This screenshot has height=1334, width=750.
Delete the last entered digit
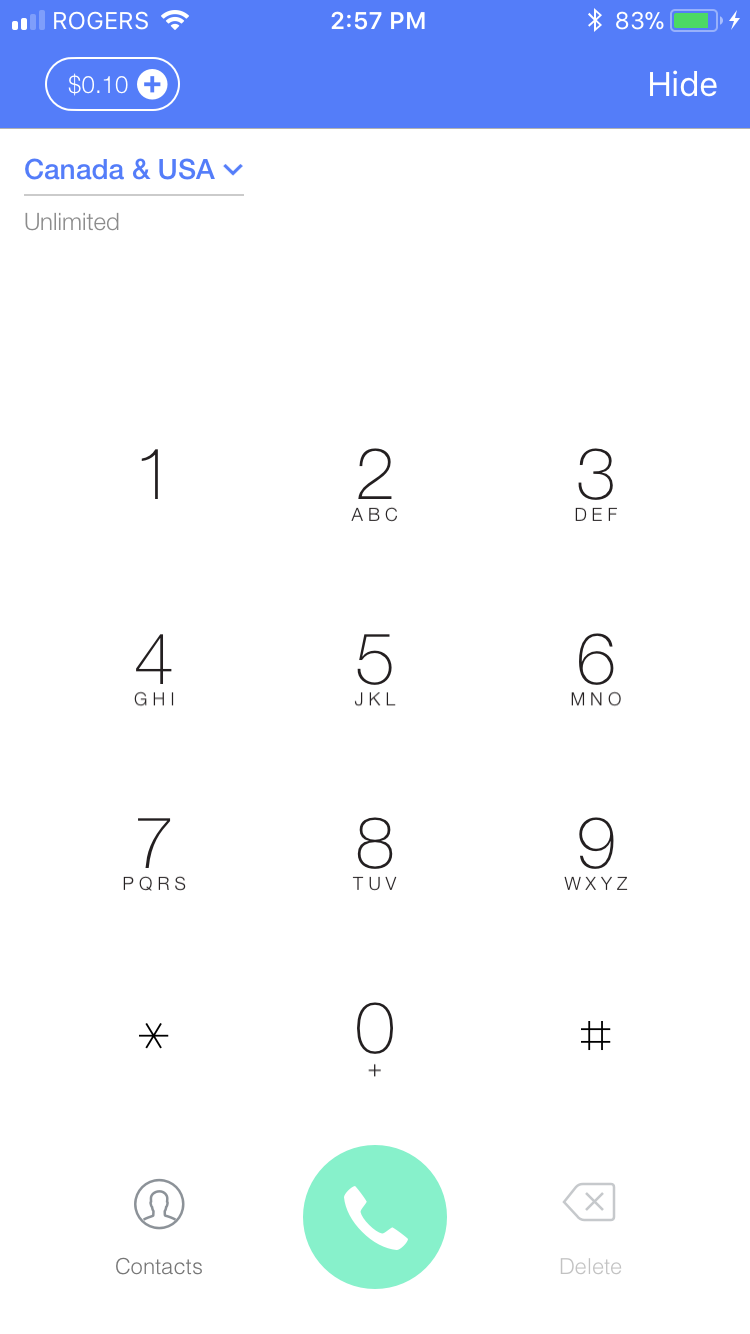(x=590, y=1225)
